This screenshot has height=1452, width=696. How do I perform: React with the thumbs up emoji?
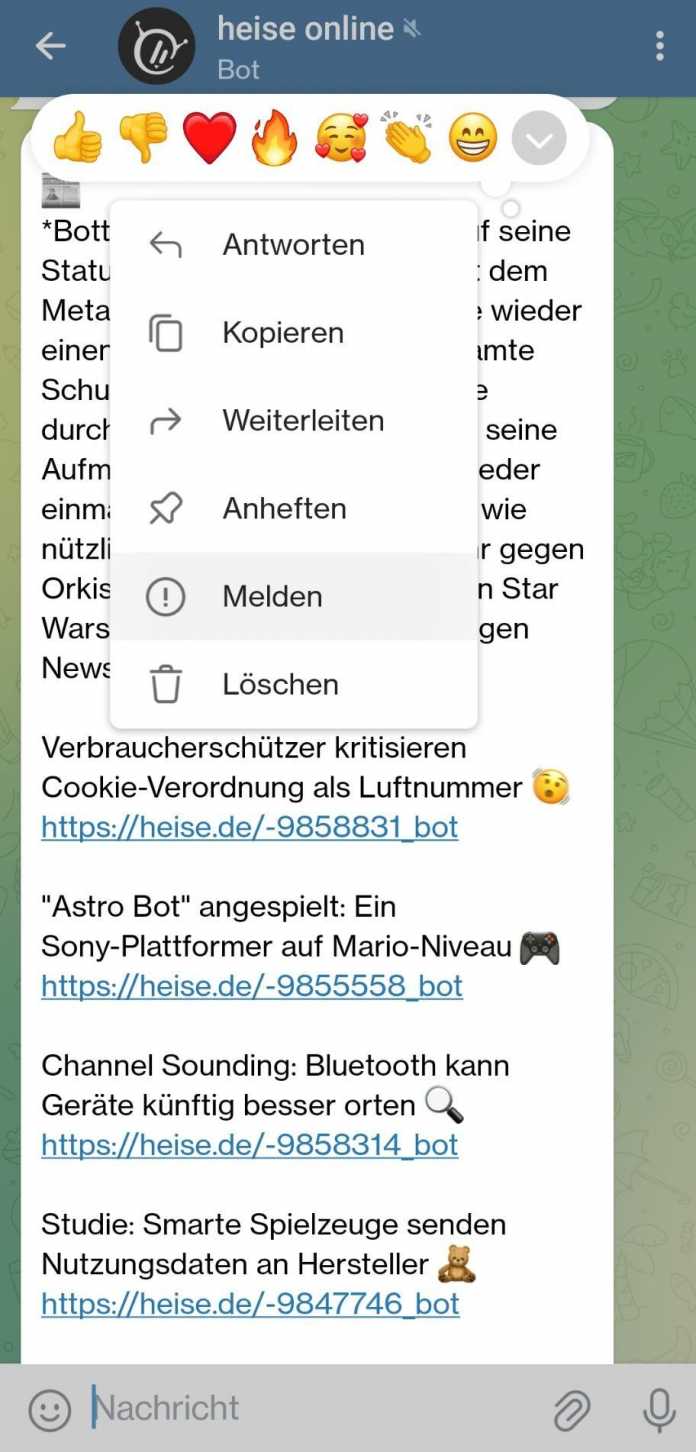click(x=77, y=138)
